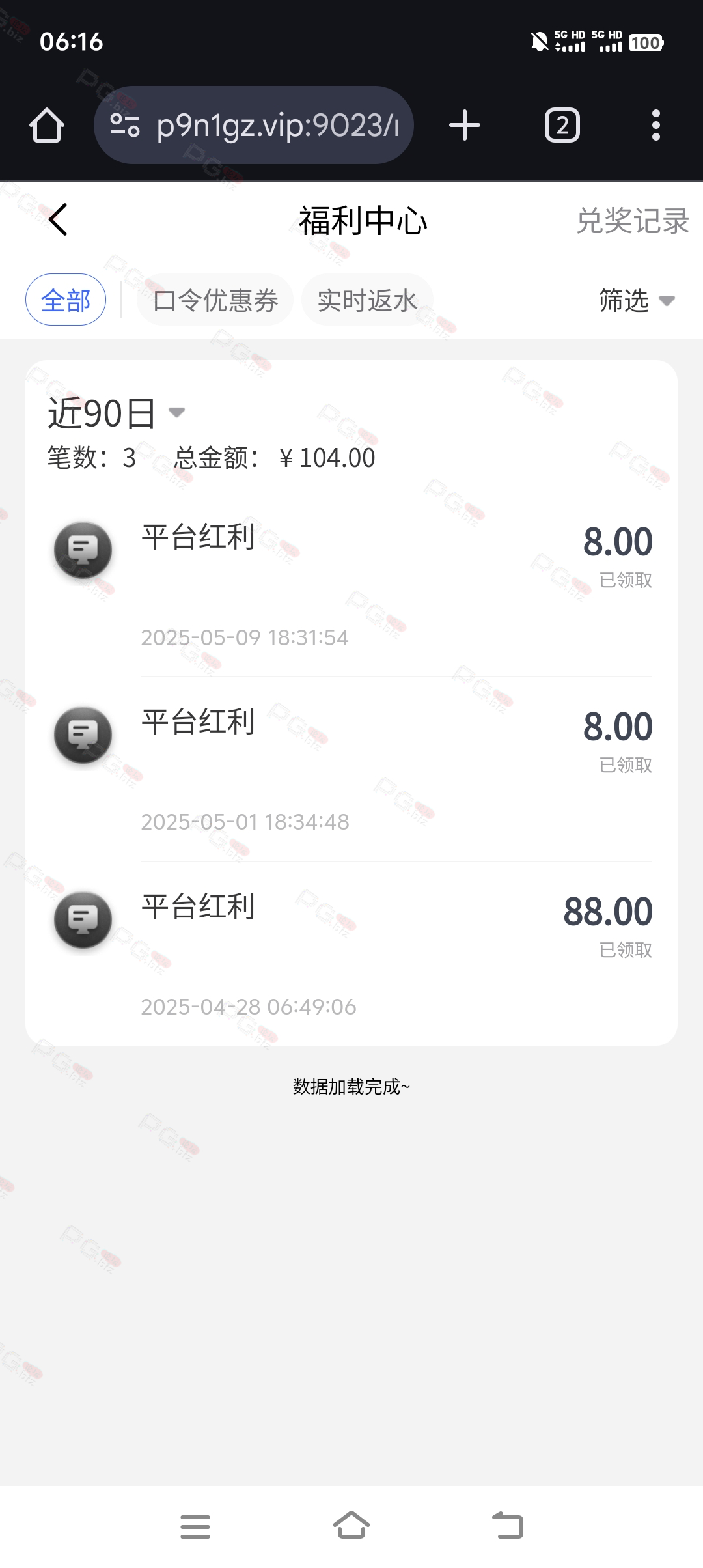Image resolution: width=703 pixels, height=1568 pixels.
Task: View open tabs switcher
Action: 562,125
